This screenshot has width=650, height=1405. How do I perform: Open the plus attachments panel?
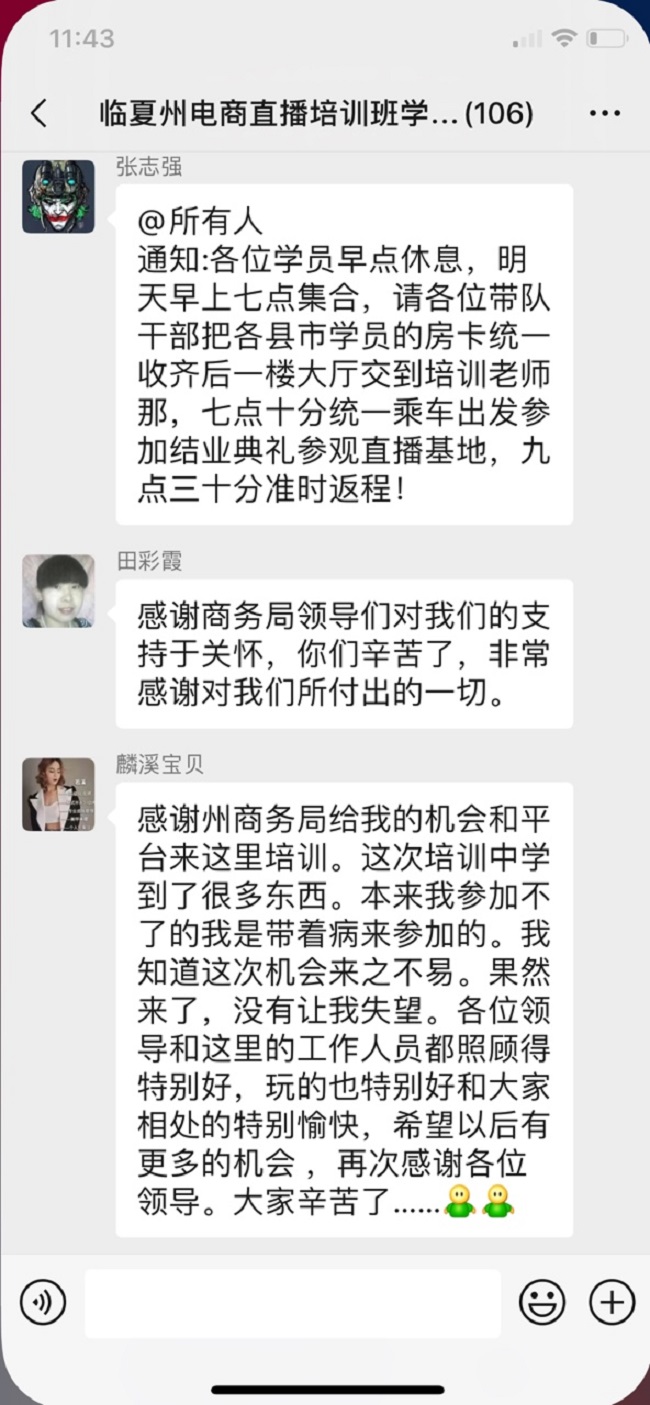(x=612, y=1303)
